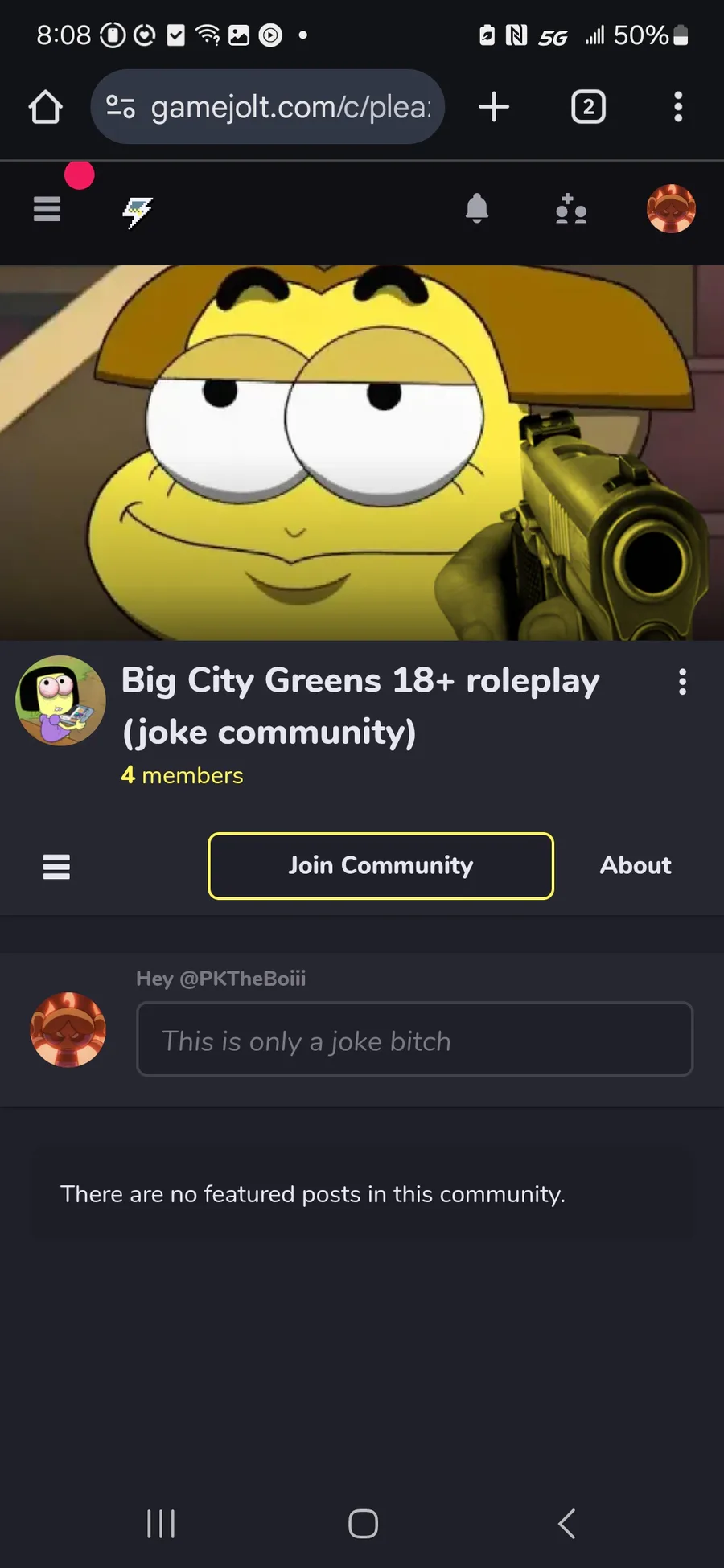Open recent apps from the navigation bar
724x1568 pixels.
(x=161, y=1523)
